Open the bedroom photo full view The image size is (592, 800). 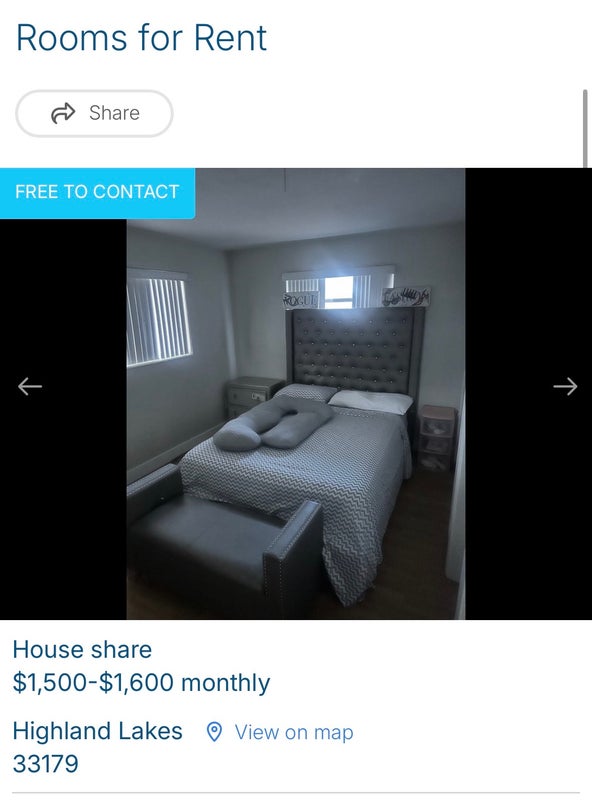[296, 394]
